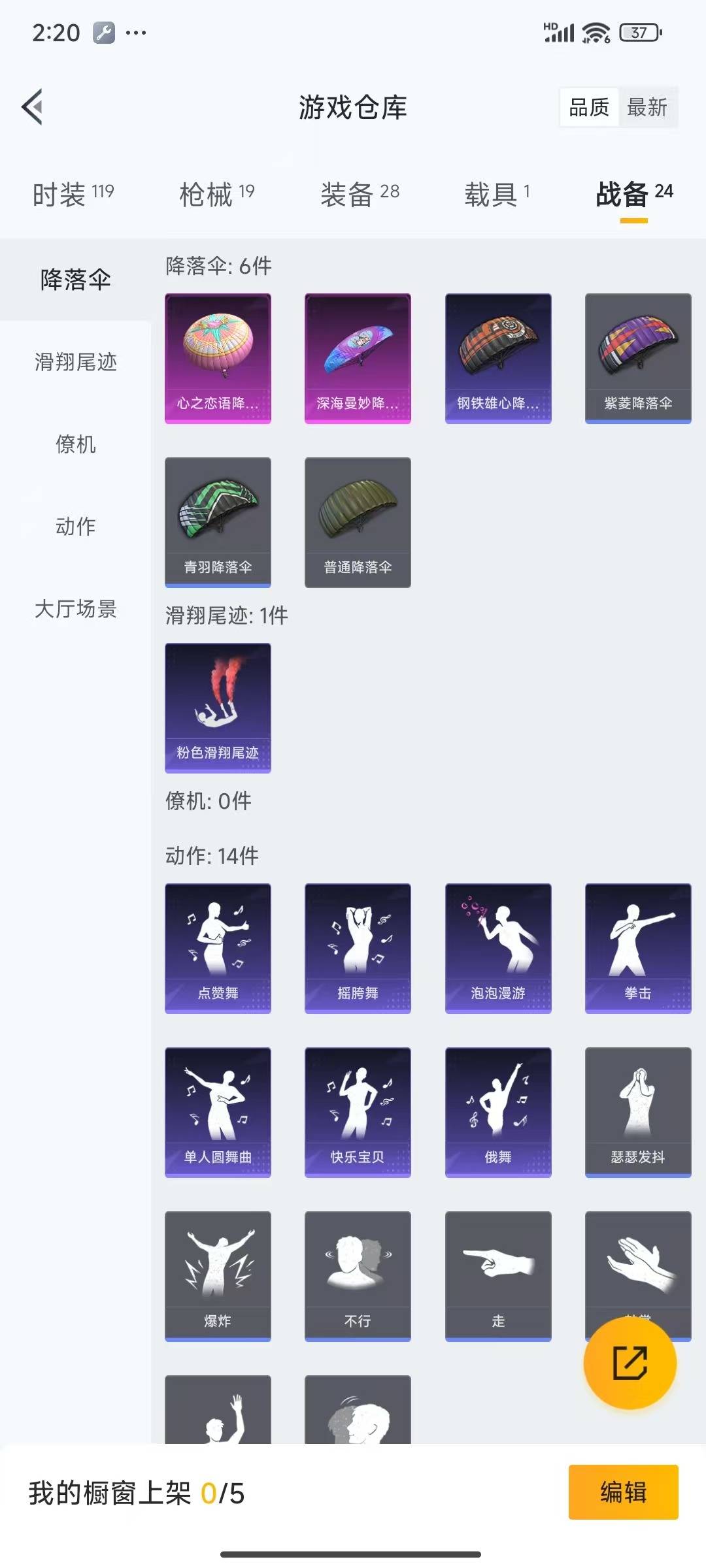Open the 装备 tab

[x=360, y=194]
